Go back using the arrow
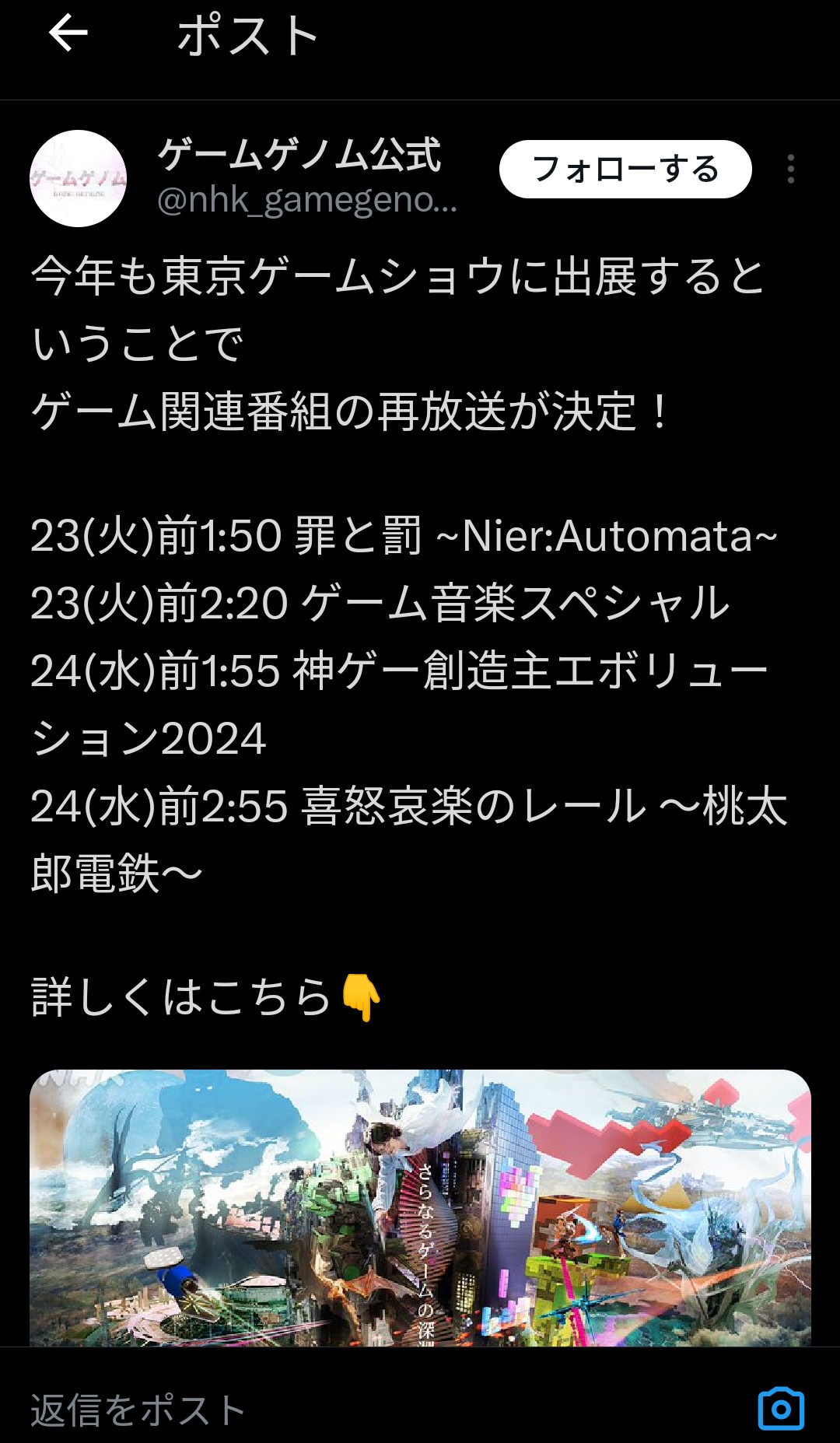Screen dimensions: 840x1443 (68, 34)
